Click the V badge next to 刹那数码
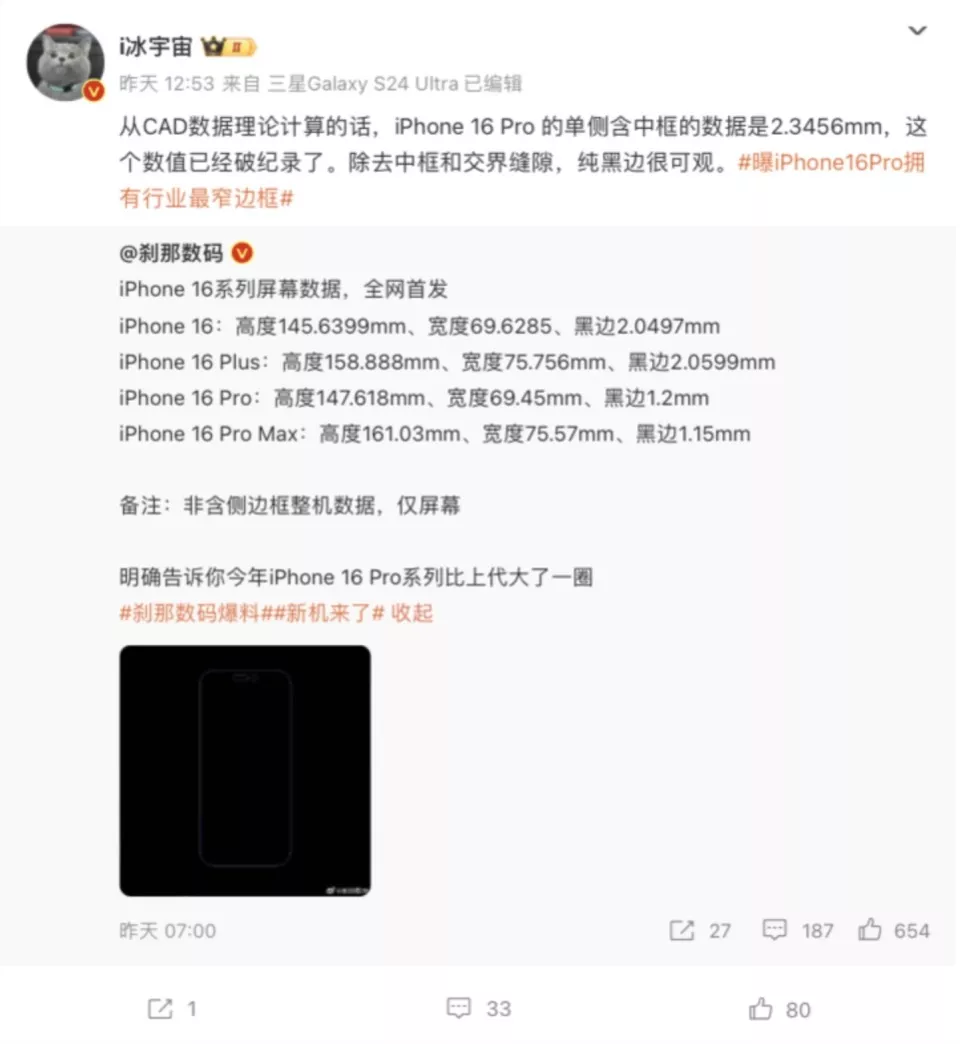This screenshot has height=1044, width=960. [x=243, y=253]
